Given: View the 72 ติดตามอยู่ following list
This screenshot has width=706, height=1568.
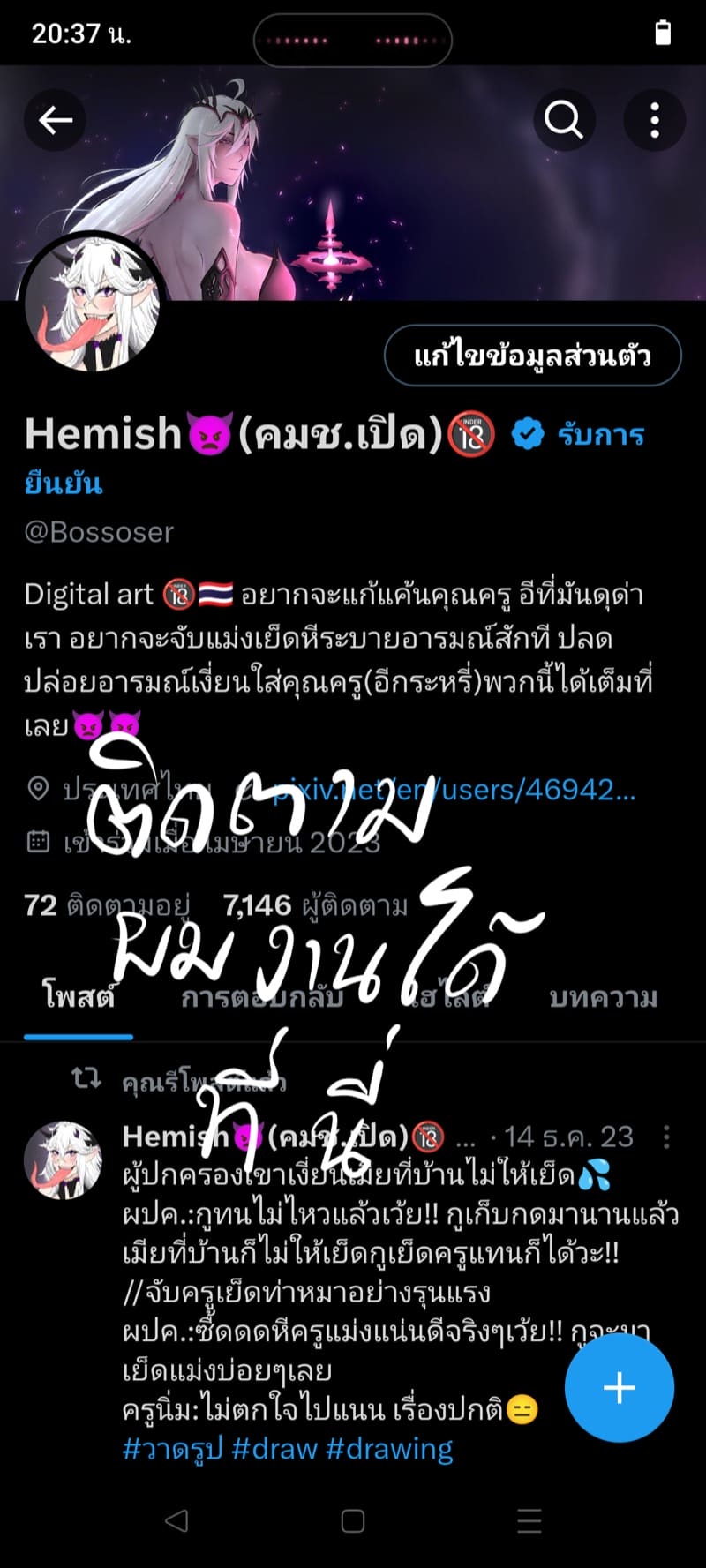Looking at the screenshot, I should tap(106, 905).
